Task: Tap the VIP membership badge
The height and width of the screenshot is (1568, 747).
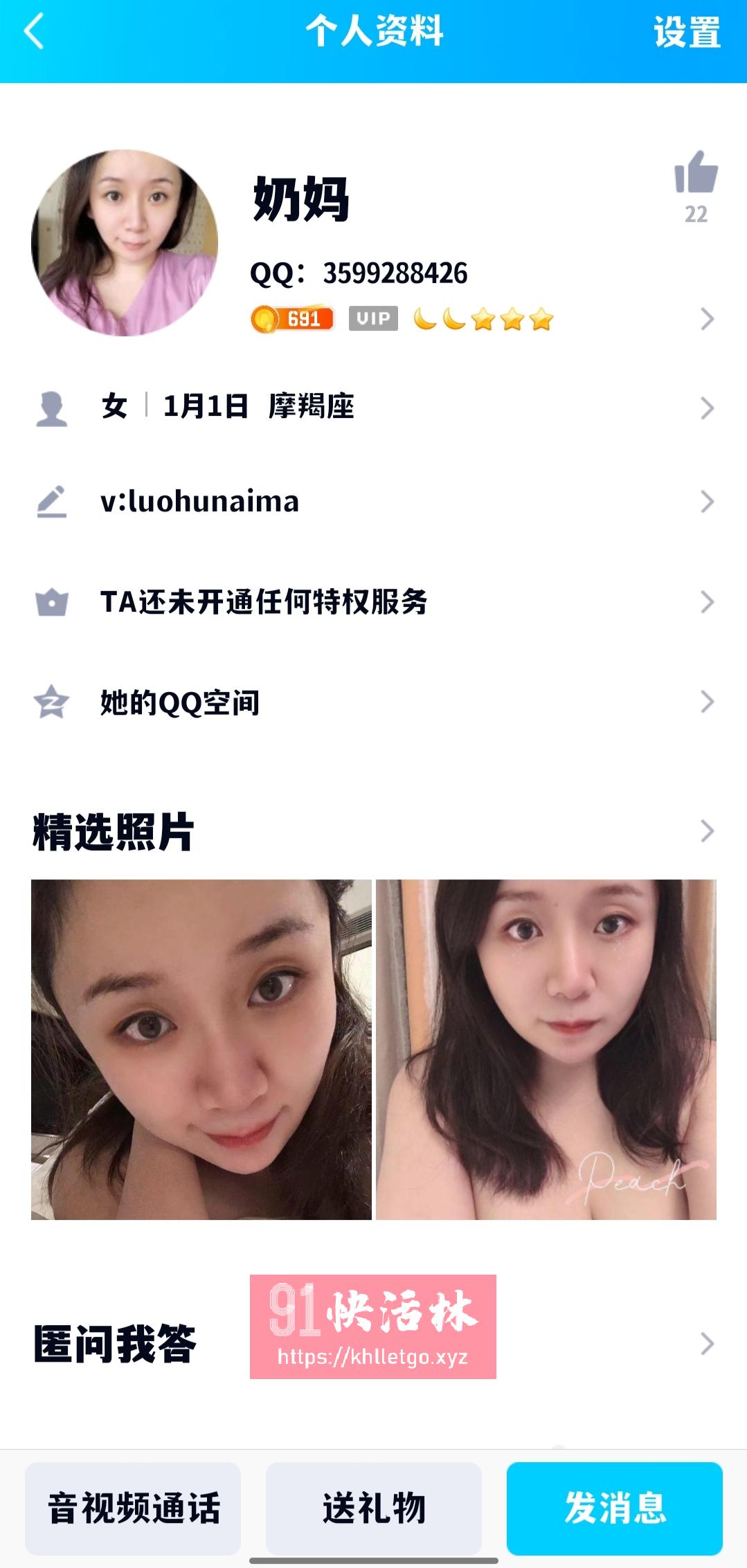Action: point(374,319)
